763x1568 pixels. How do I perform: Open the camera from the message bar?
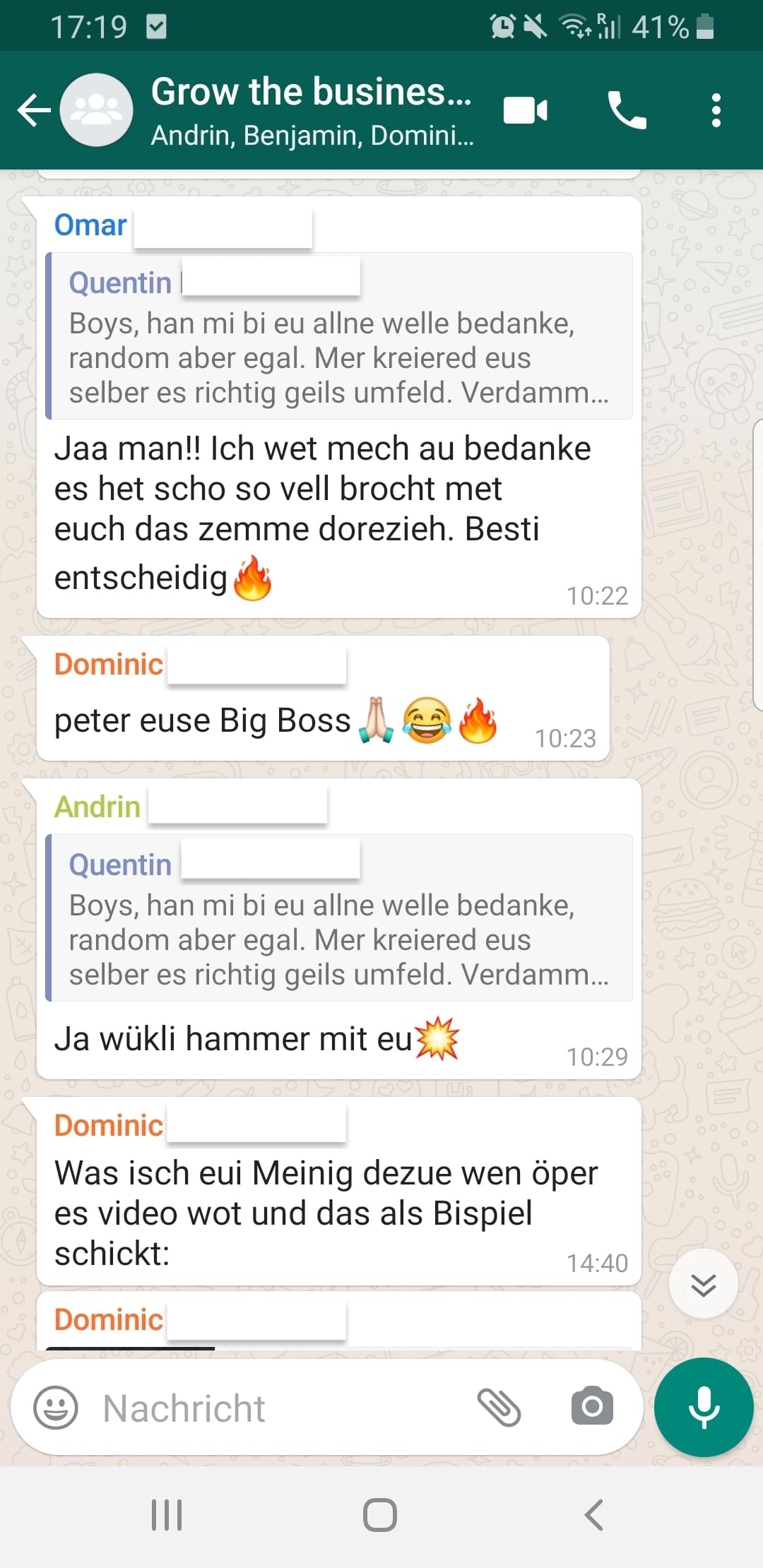click(x=592, y=1406)
